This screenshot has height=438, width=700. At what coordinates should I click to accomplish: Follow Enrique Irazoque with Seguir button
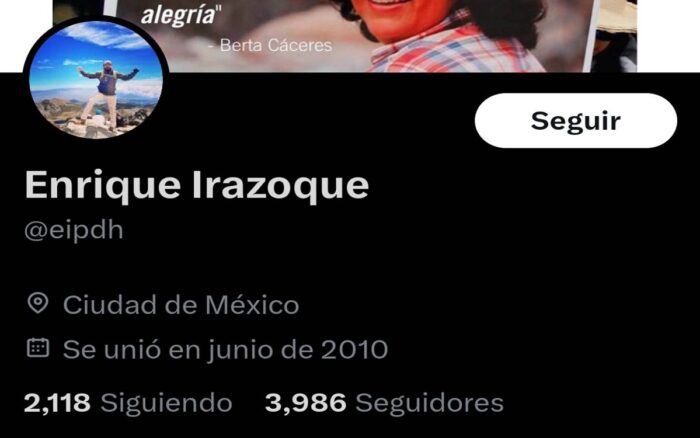(575, 121)
